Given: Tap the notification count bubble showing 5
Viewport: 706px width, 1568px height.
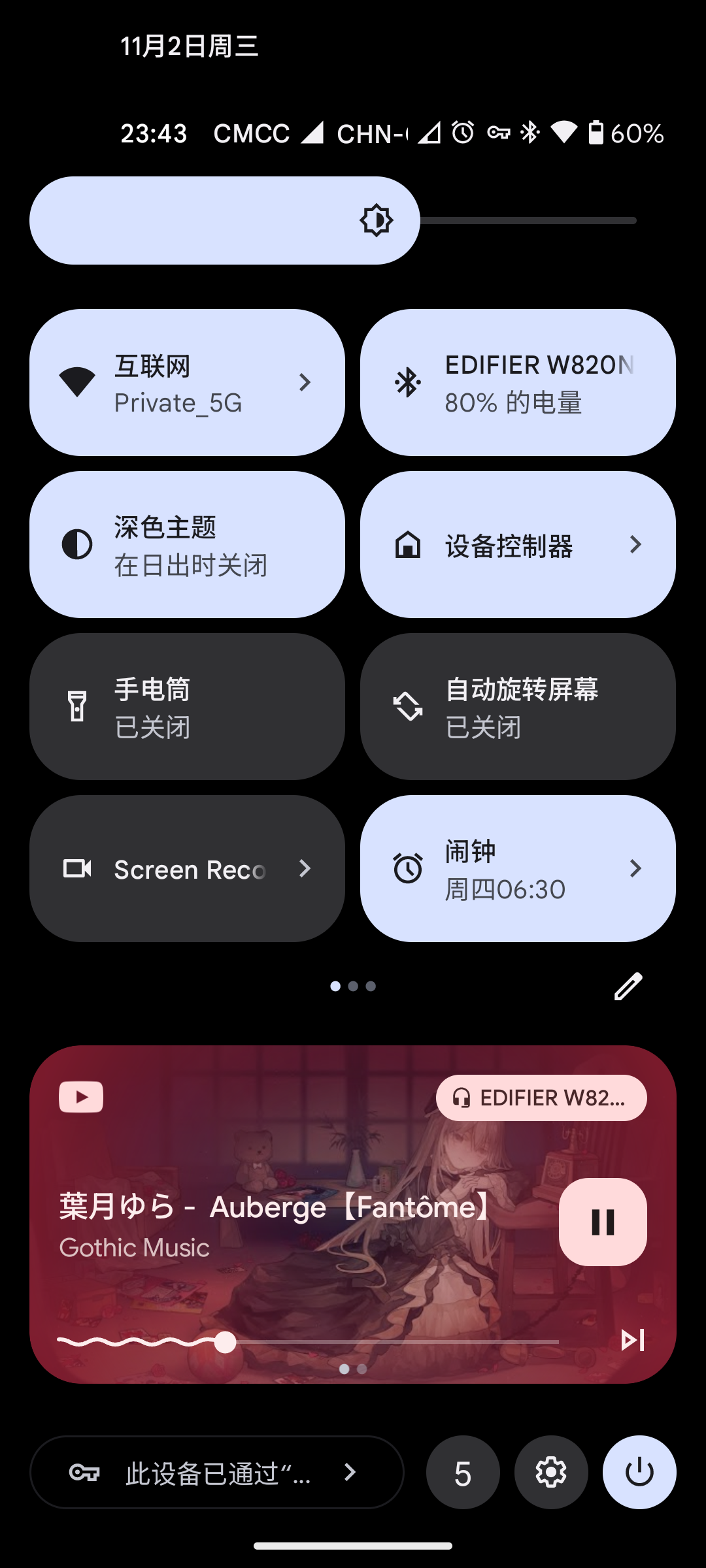Looking at the screenshot, I should (x=463, y=1473).
